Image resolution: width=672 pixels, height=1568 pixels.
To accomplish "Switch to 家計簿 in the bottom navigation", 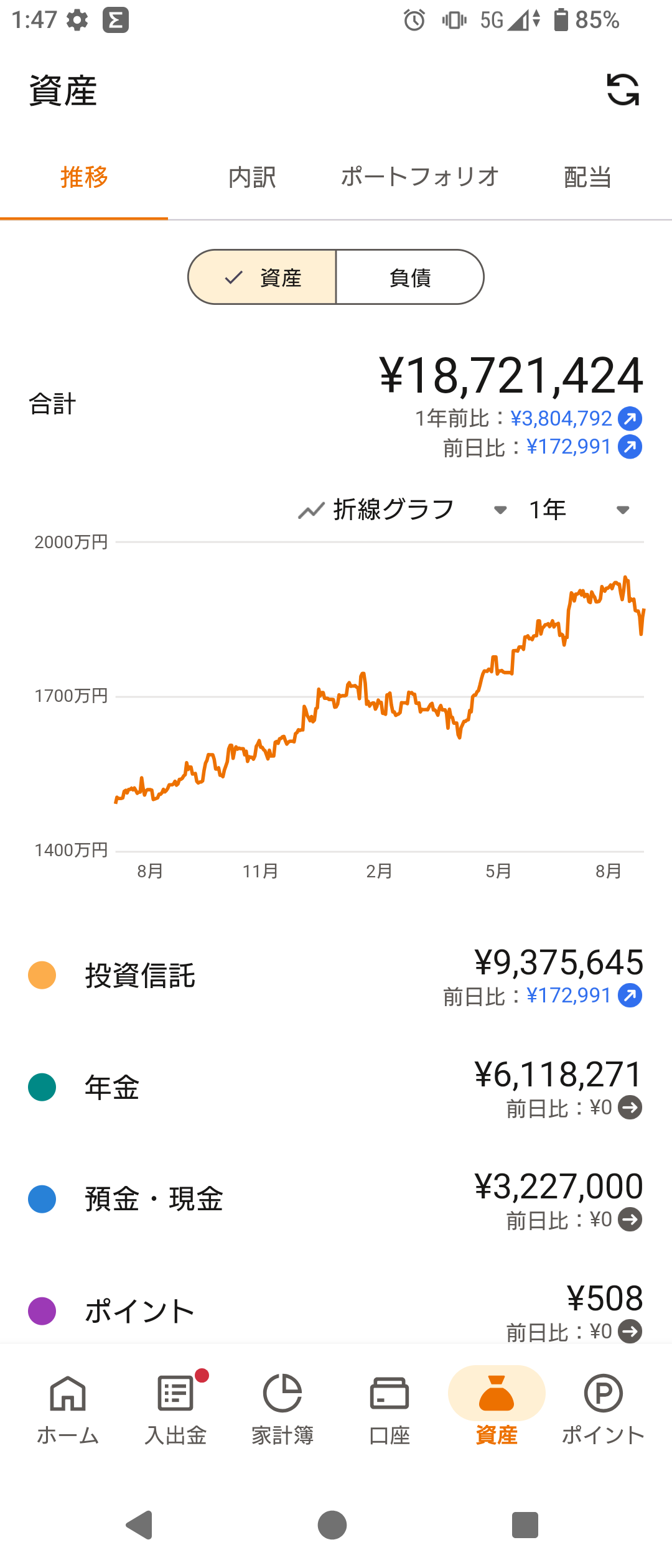I will 282,1409.
